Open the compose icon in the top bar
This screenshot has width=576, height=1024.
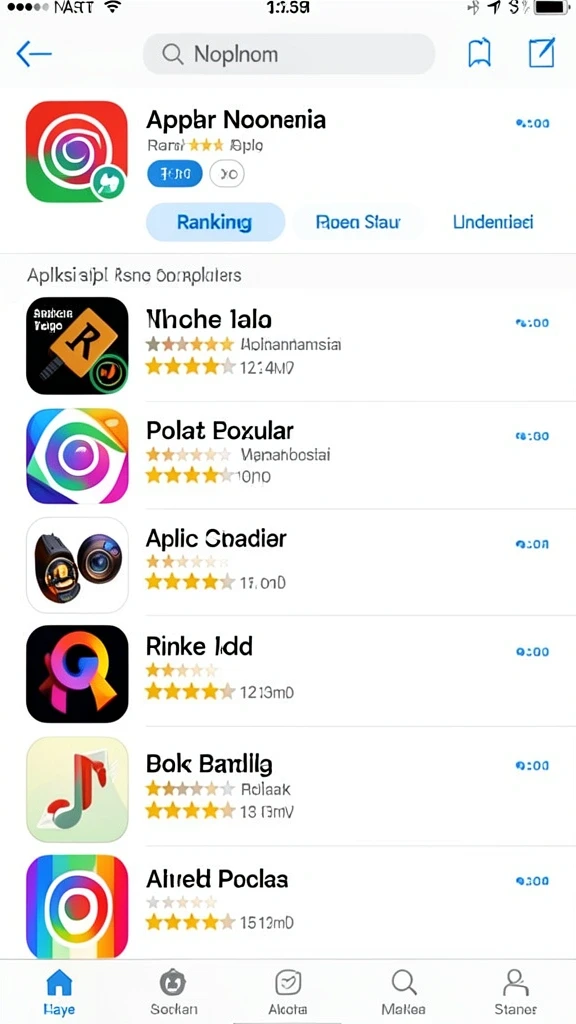541,53
